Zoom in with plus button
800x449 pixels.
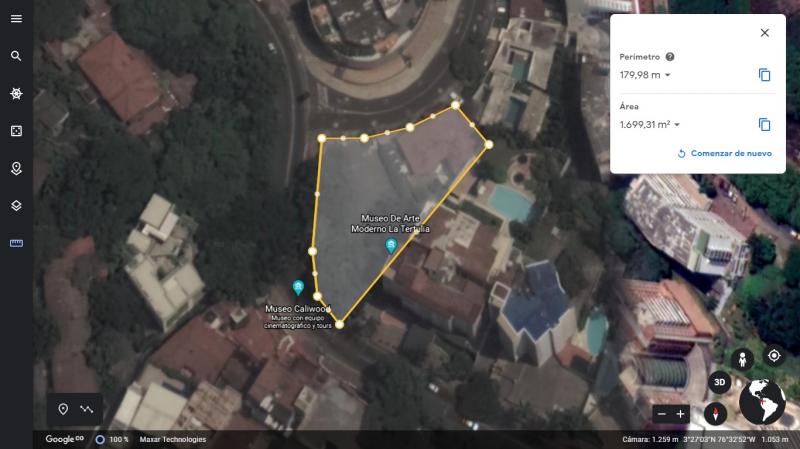[x=681, y=414]
